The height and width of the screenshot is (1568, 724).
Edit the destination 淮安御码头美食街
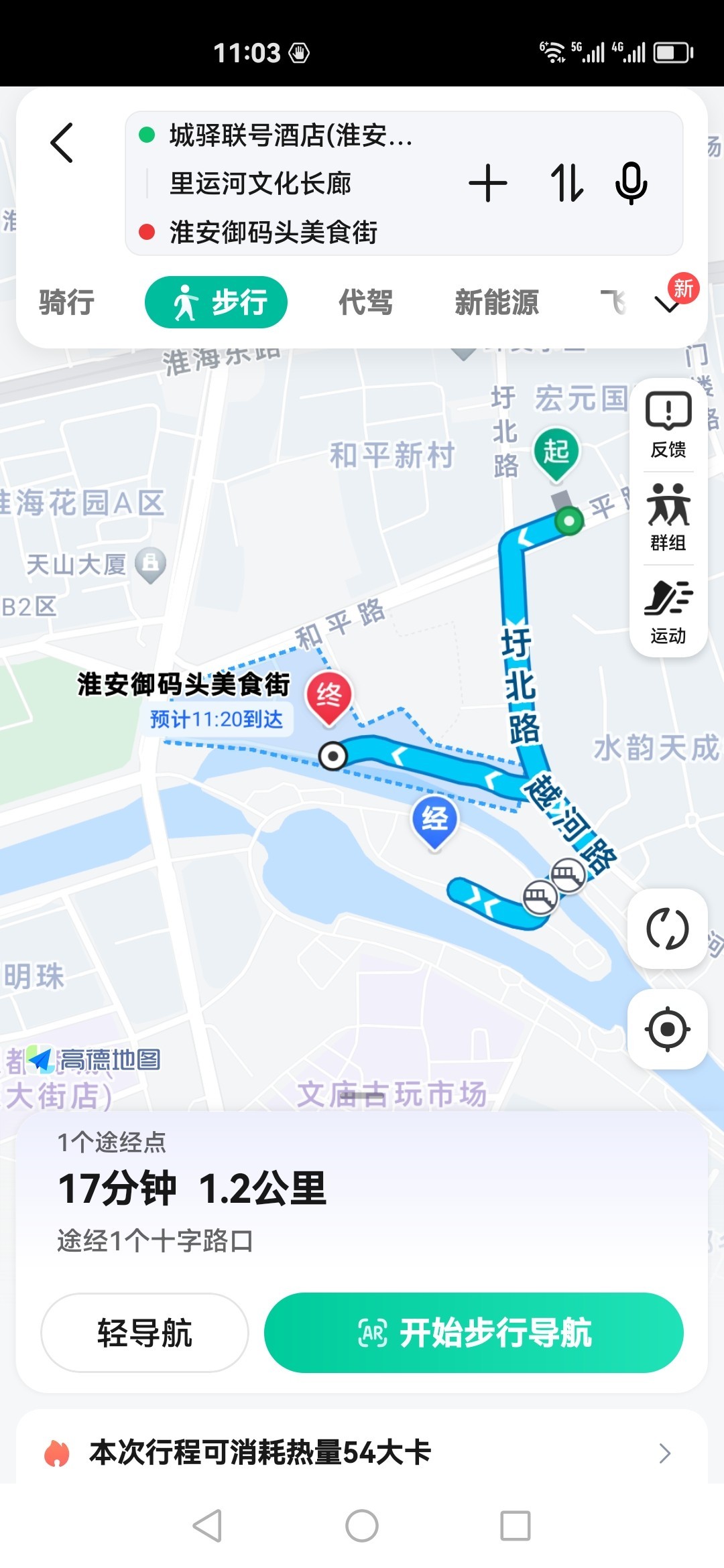click(x=274, y=233)
